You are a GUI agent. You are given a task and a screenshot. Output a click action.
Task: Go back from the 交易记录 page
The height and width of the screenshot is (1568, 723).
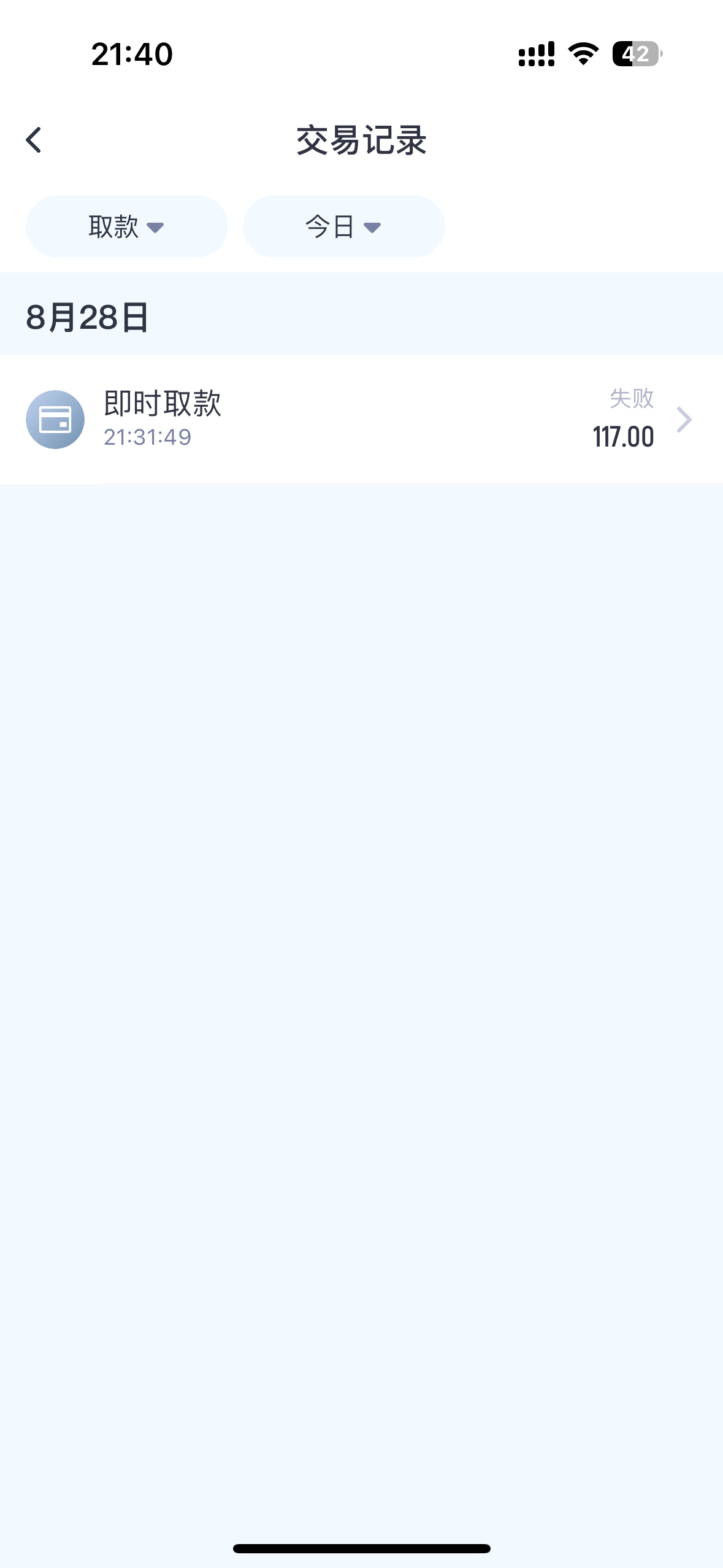pyautogui.click(x=34, y=140)
